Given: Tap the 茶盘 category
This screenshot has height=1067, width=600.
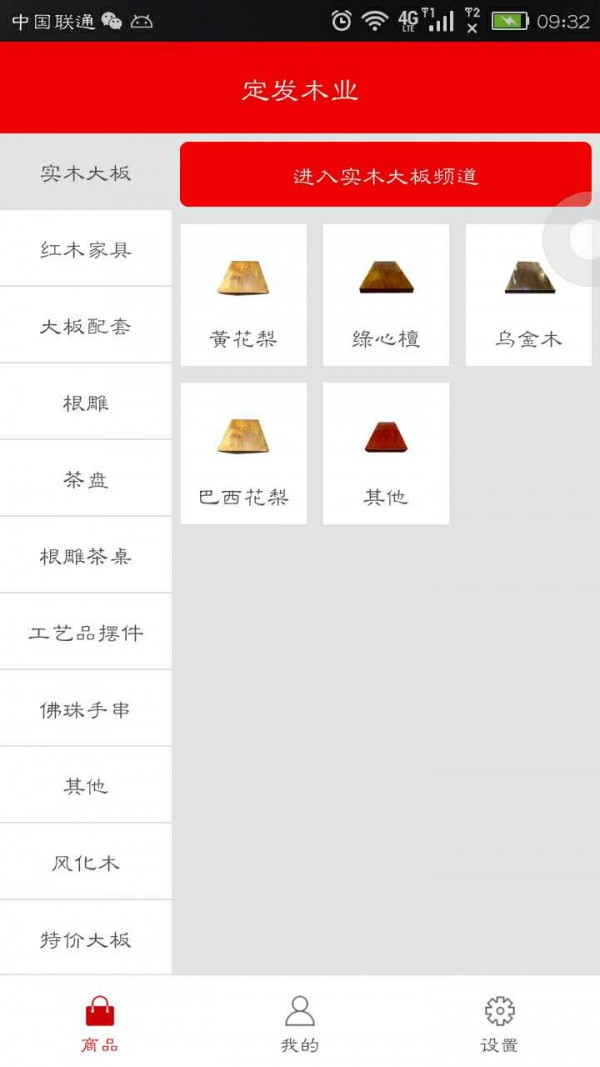Looking at the screenshot, I should [86, 479].
